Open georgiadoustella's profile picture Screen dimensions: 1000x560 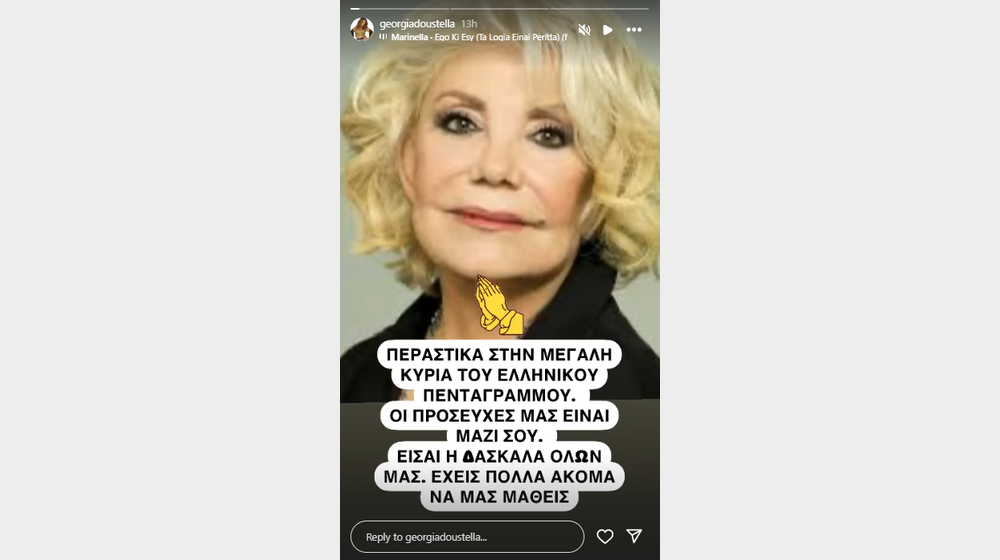(361, 29)
